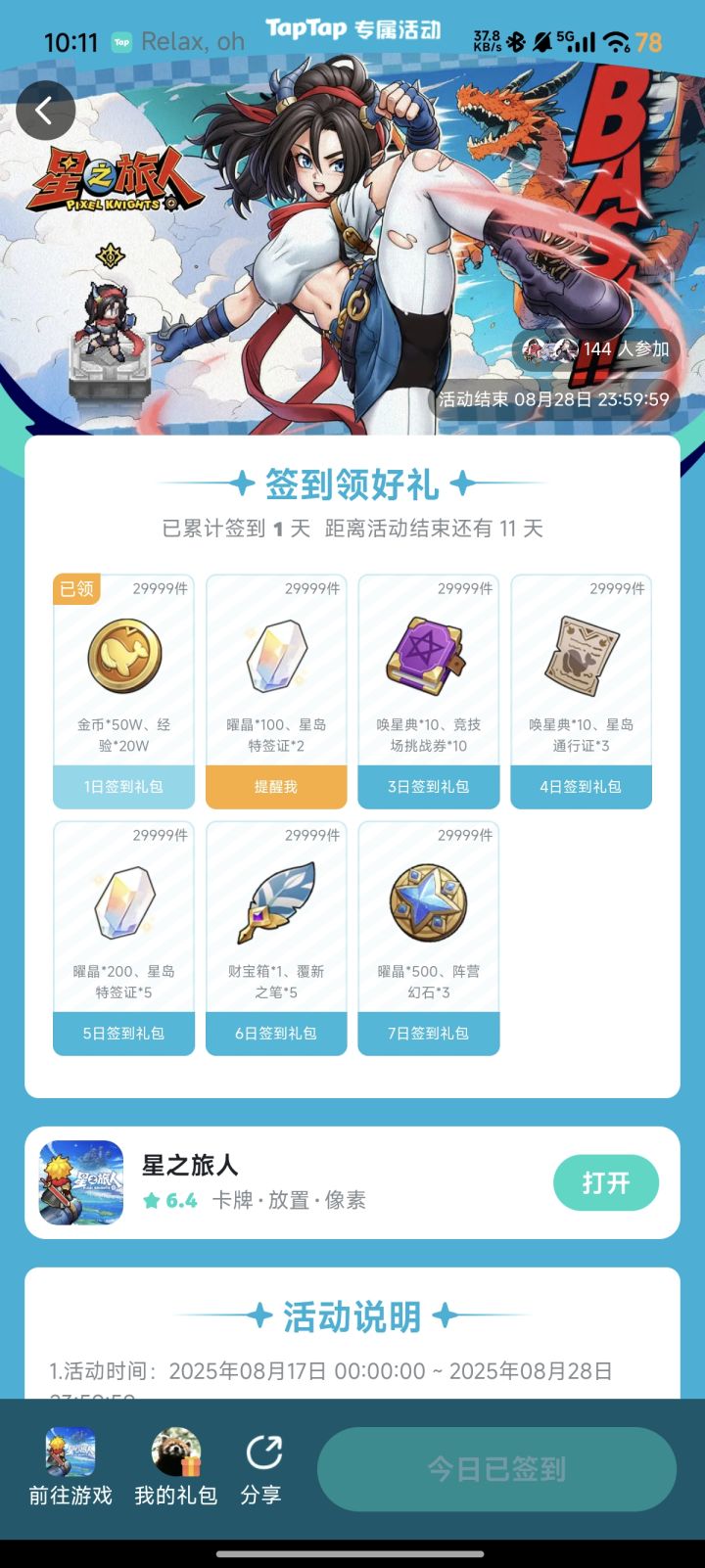Screen dimensions: 705x1568
Task: Go back using the arrow at top left
Action: [46, 111]
